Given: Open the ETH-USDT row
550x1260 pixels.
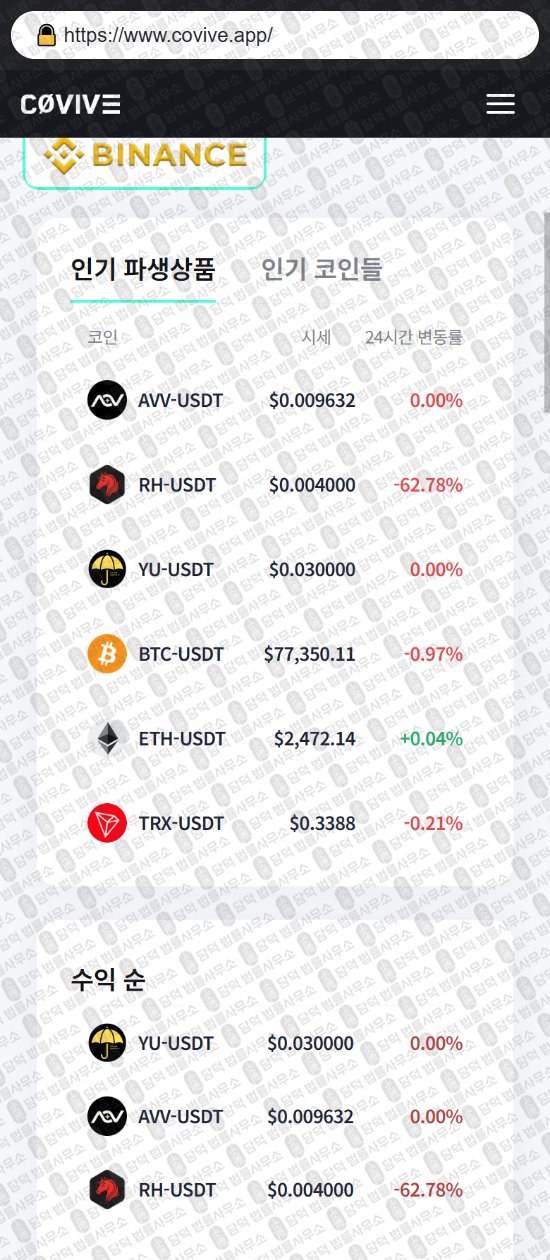Looking at the screenshot, I should (275, 739).
